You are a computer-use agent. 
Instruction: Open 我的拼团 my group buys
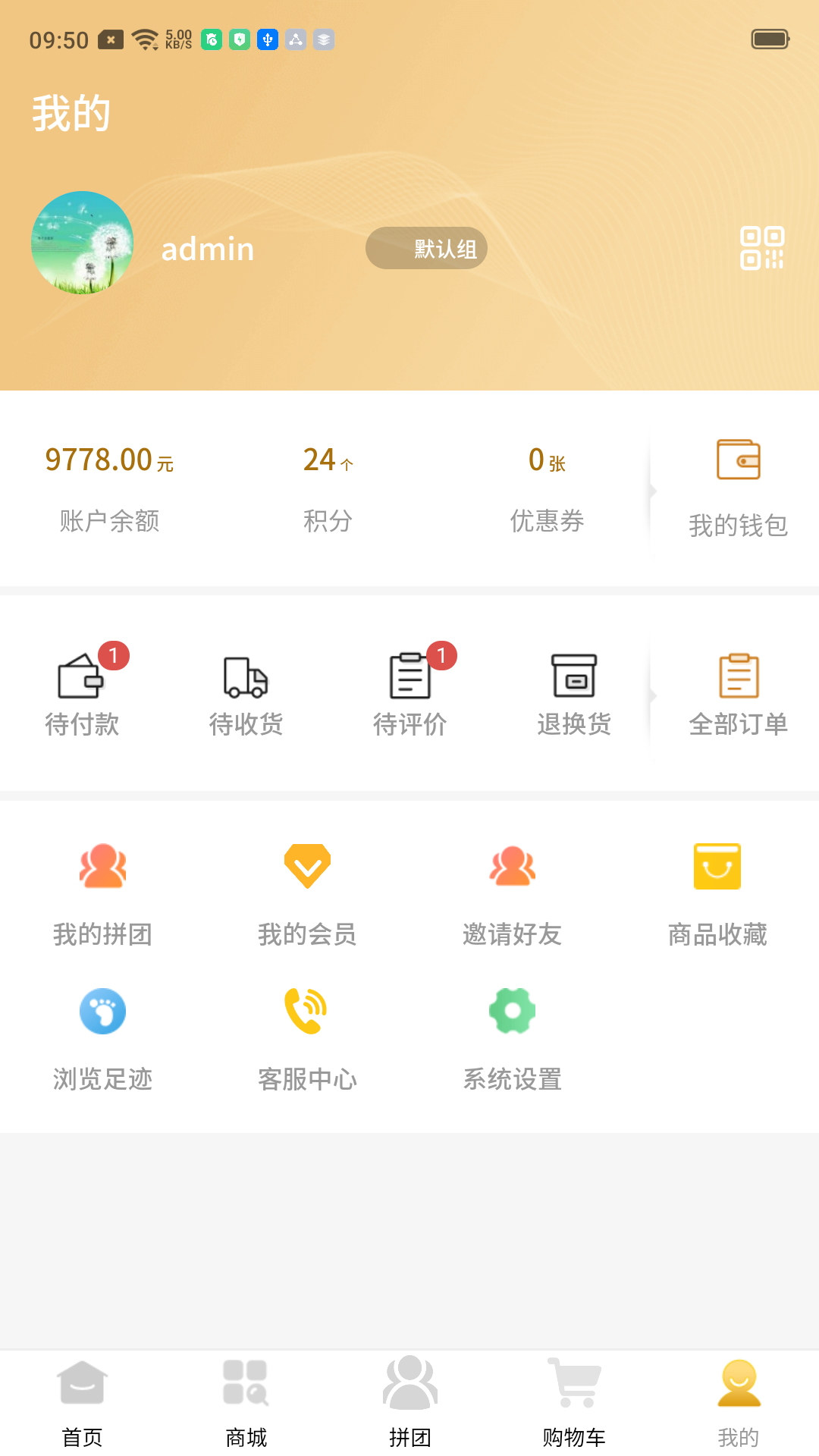click(102, 895)
